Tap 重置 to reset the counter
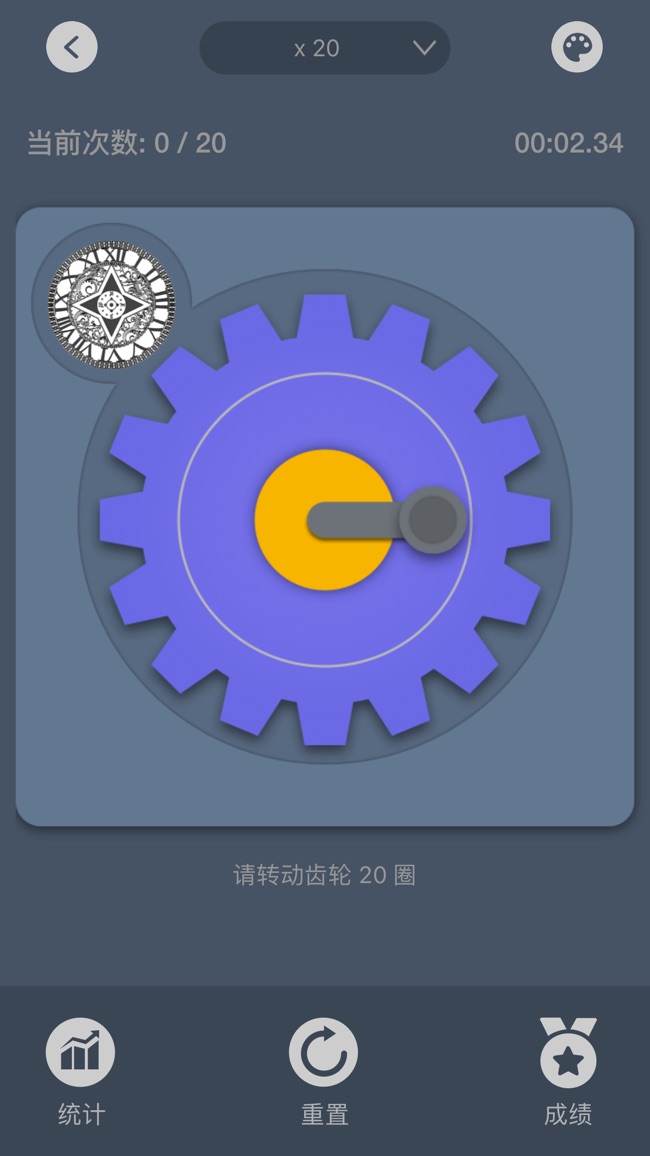 pyautogui.click(x=324, y=1073)
